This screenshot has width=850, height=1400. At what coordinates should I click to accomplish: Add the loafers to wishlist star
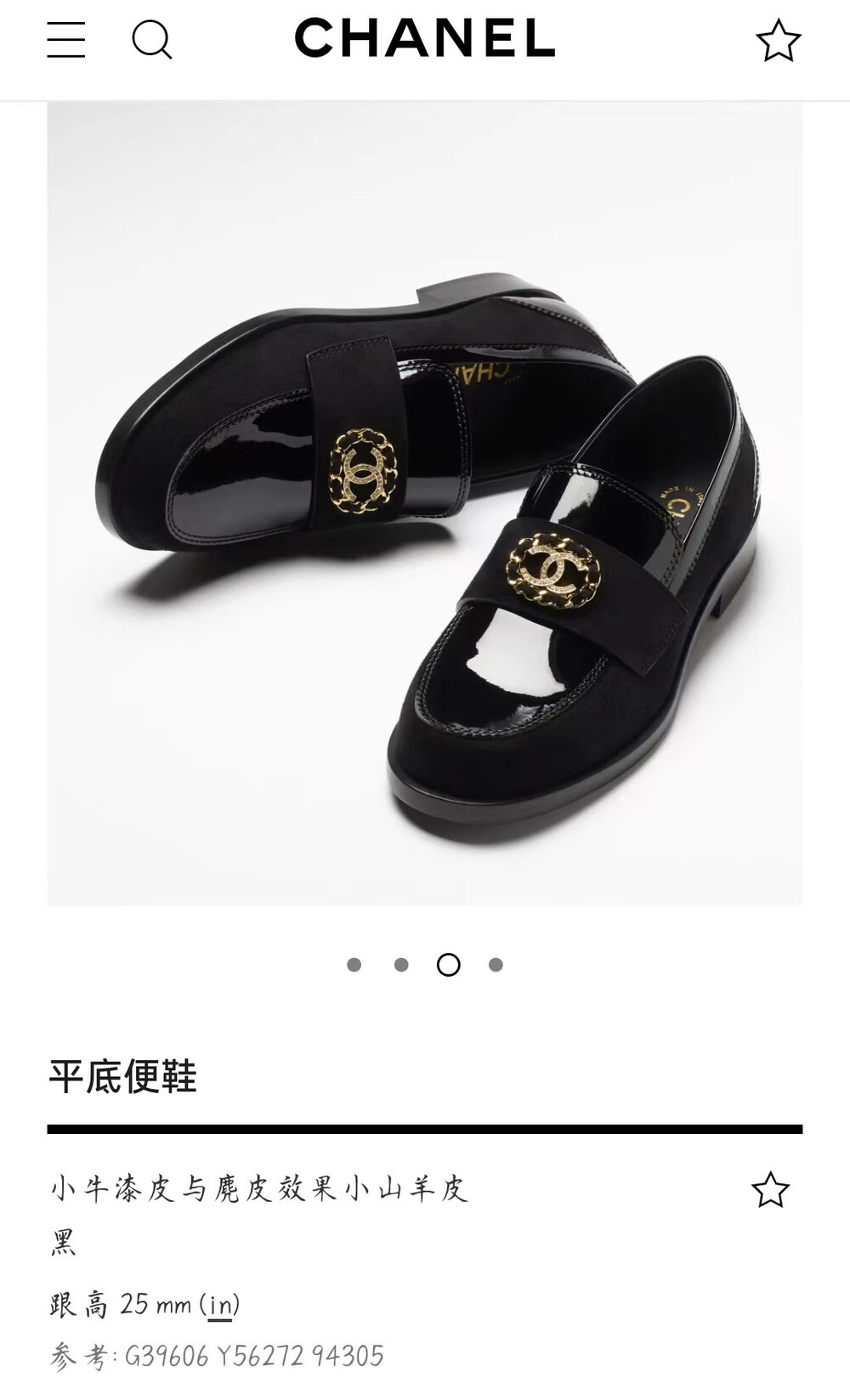pyautogui.click(x=770, y=1190)
